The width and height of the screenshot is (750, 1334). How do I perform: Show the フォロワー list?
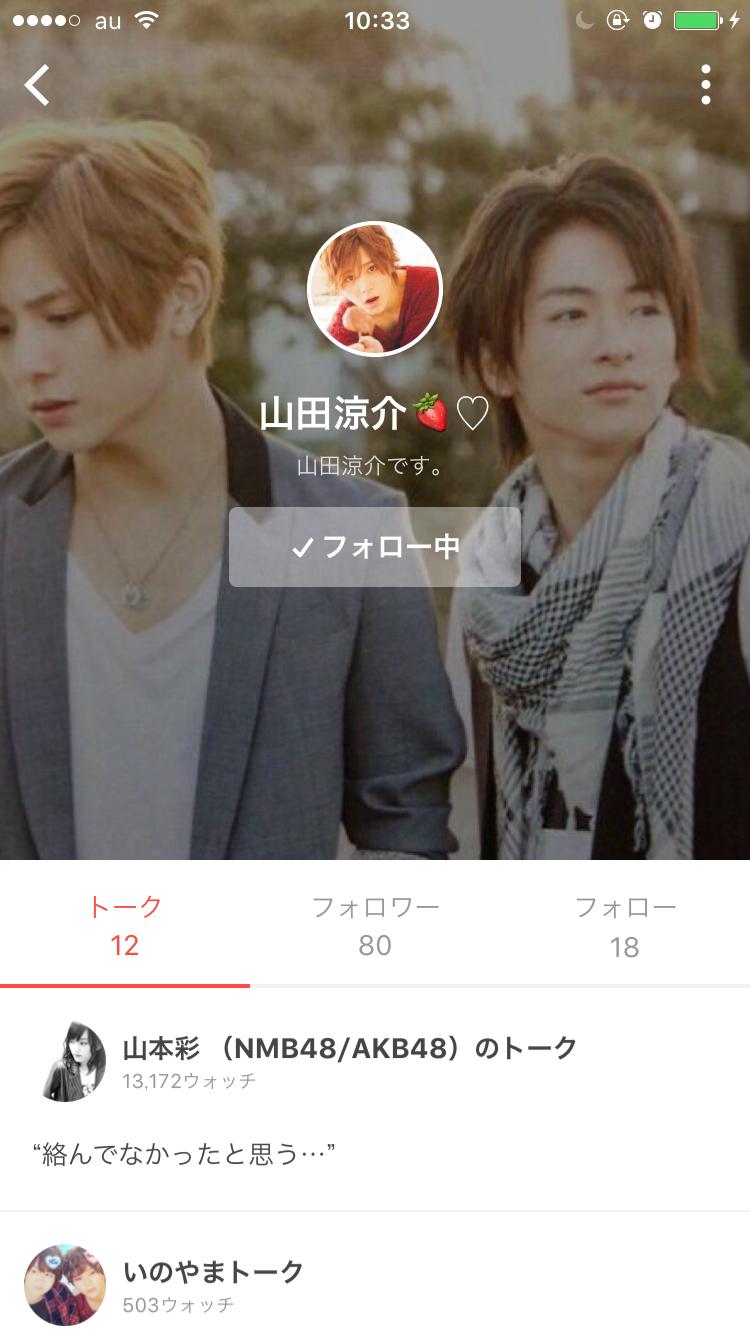(x=375, y=926)
